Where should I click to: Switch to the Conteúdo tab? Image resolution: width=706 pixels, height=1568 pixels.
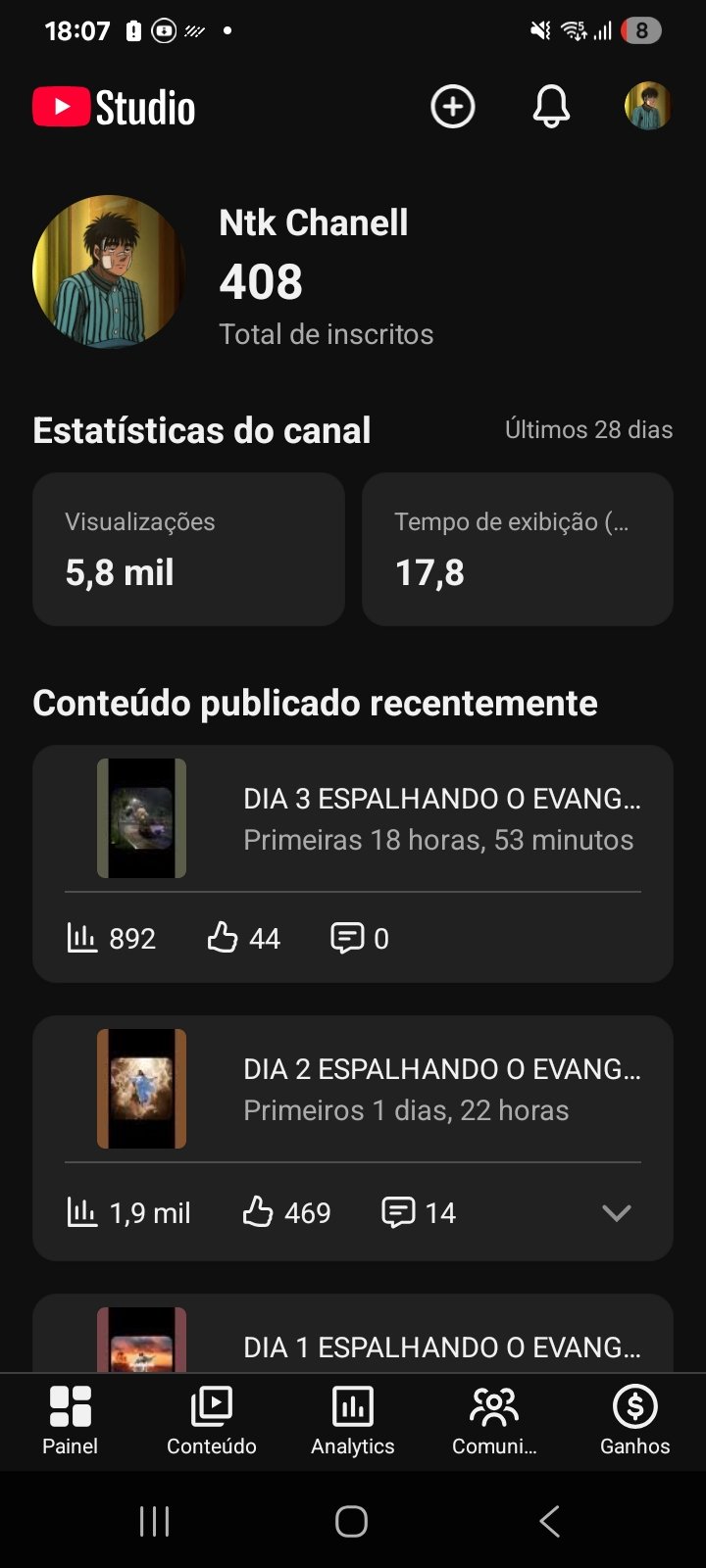click(212, 1421)
